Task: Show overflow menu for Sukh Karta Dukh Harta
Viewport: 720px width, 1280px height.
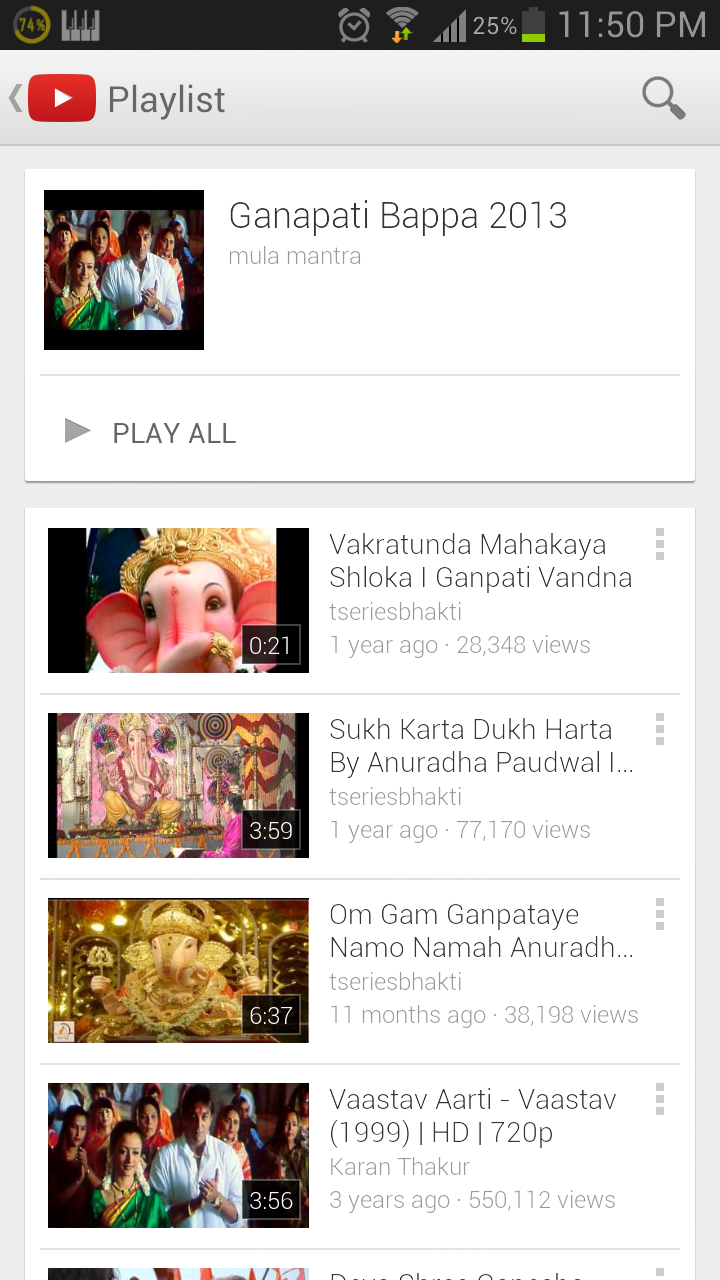Action: 660,730
